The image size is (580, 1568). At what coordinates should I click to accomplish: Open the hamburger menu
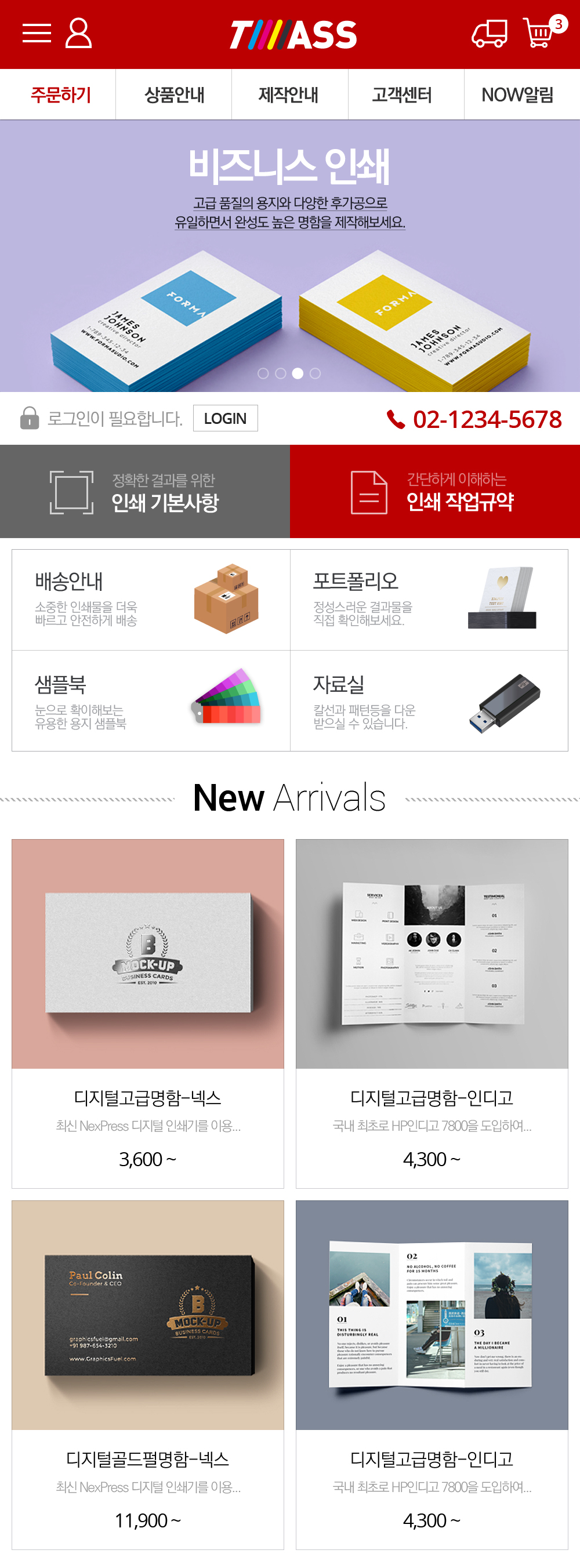[x=37, y=34]
